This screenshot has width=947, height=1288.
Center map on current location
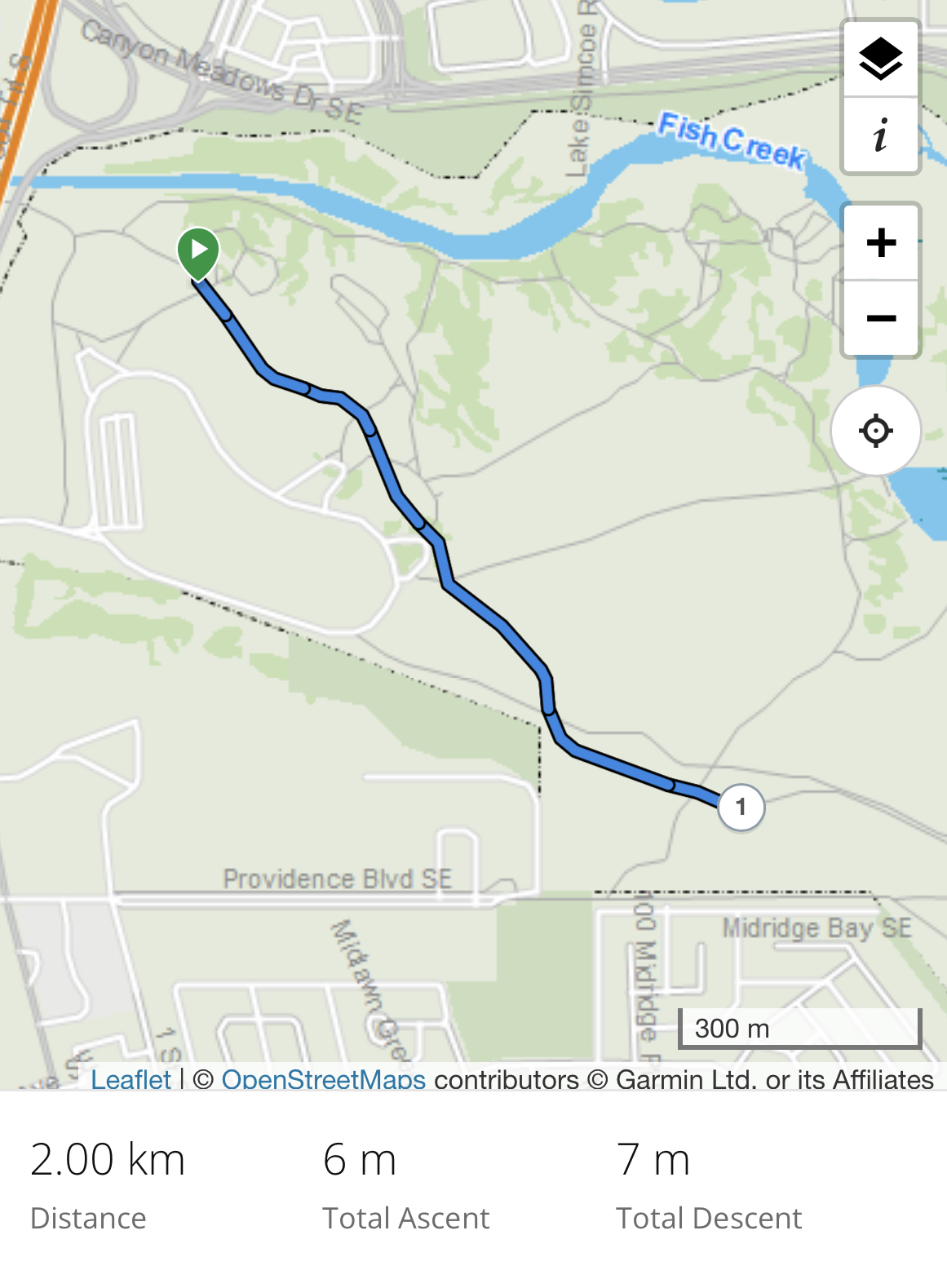point(876,431)
